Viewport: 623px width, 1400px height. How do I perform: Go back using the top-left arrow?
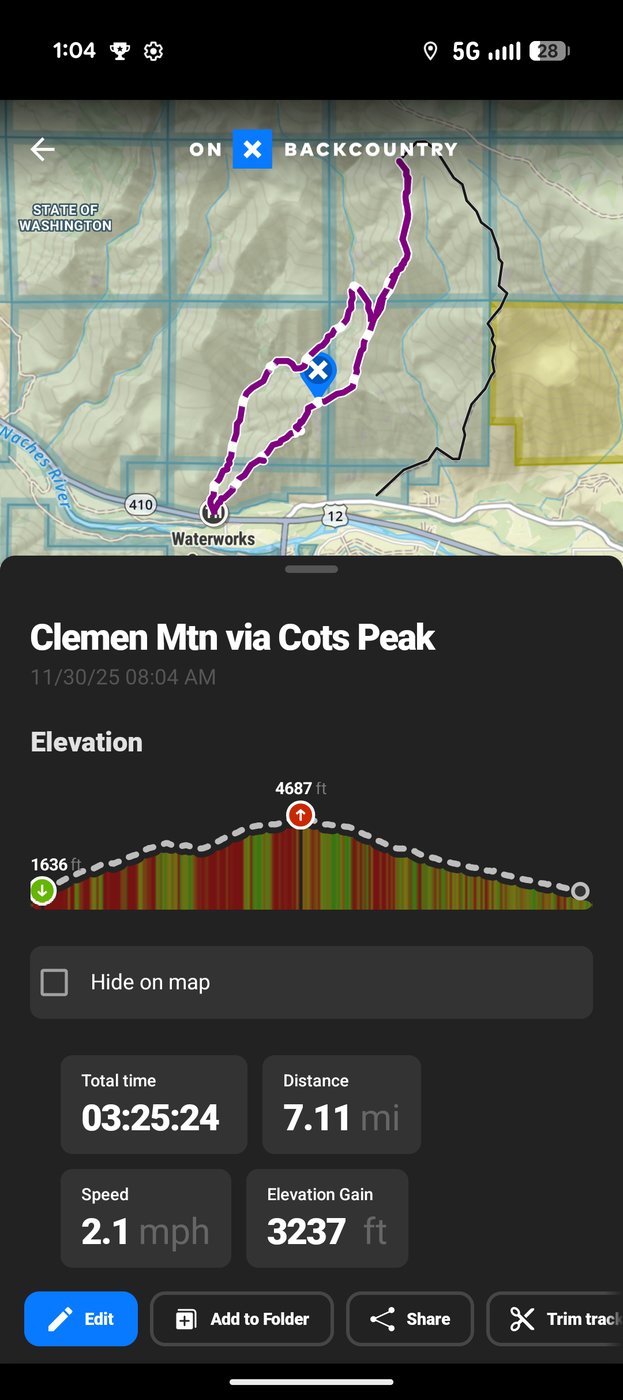(42, 150)
